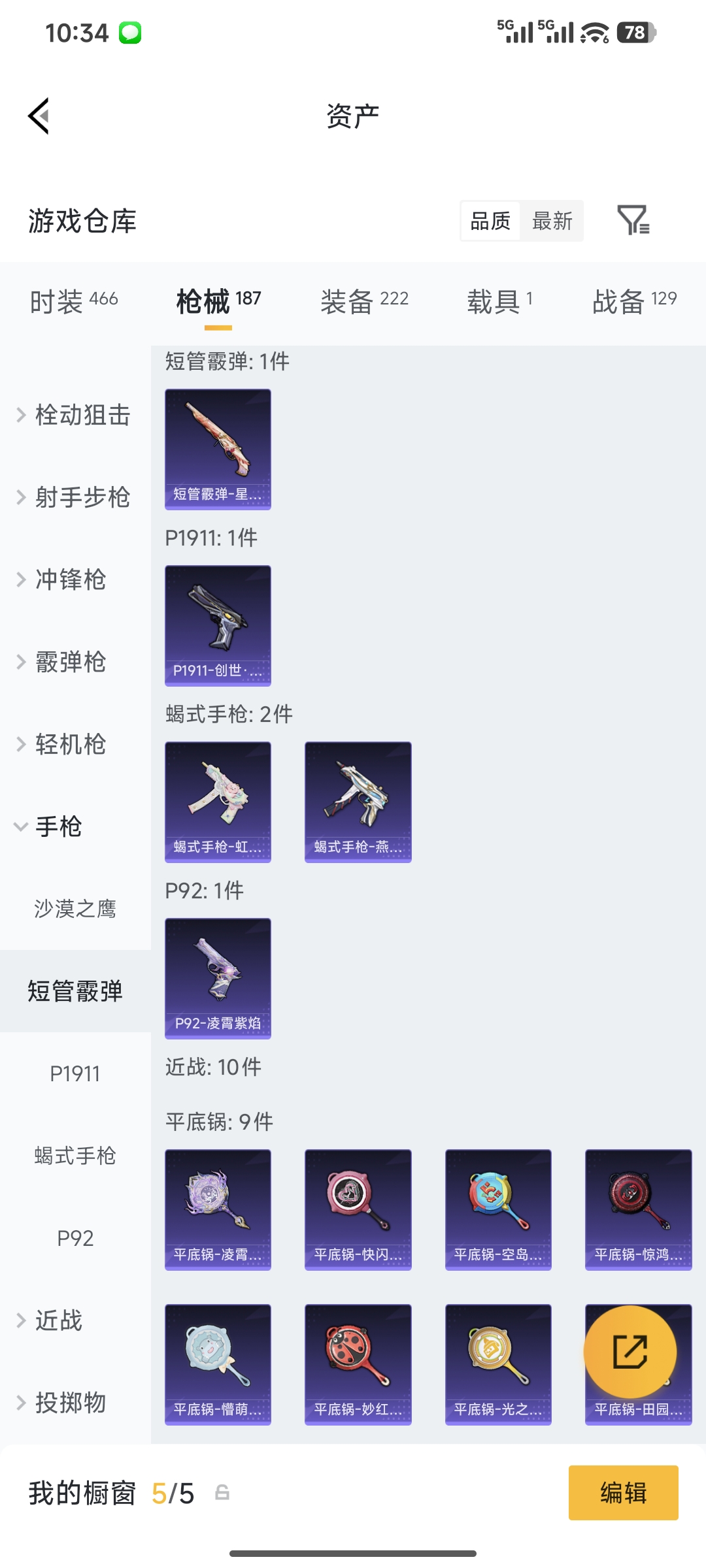Screen dimensions: 706x1568
Task: Tap the back arrow to leave 资产 page
Action: [39, 116]
